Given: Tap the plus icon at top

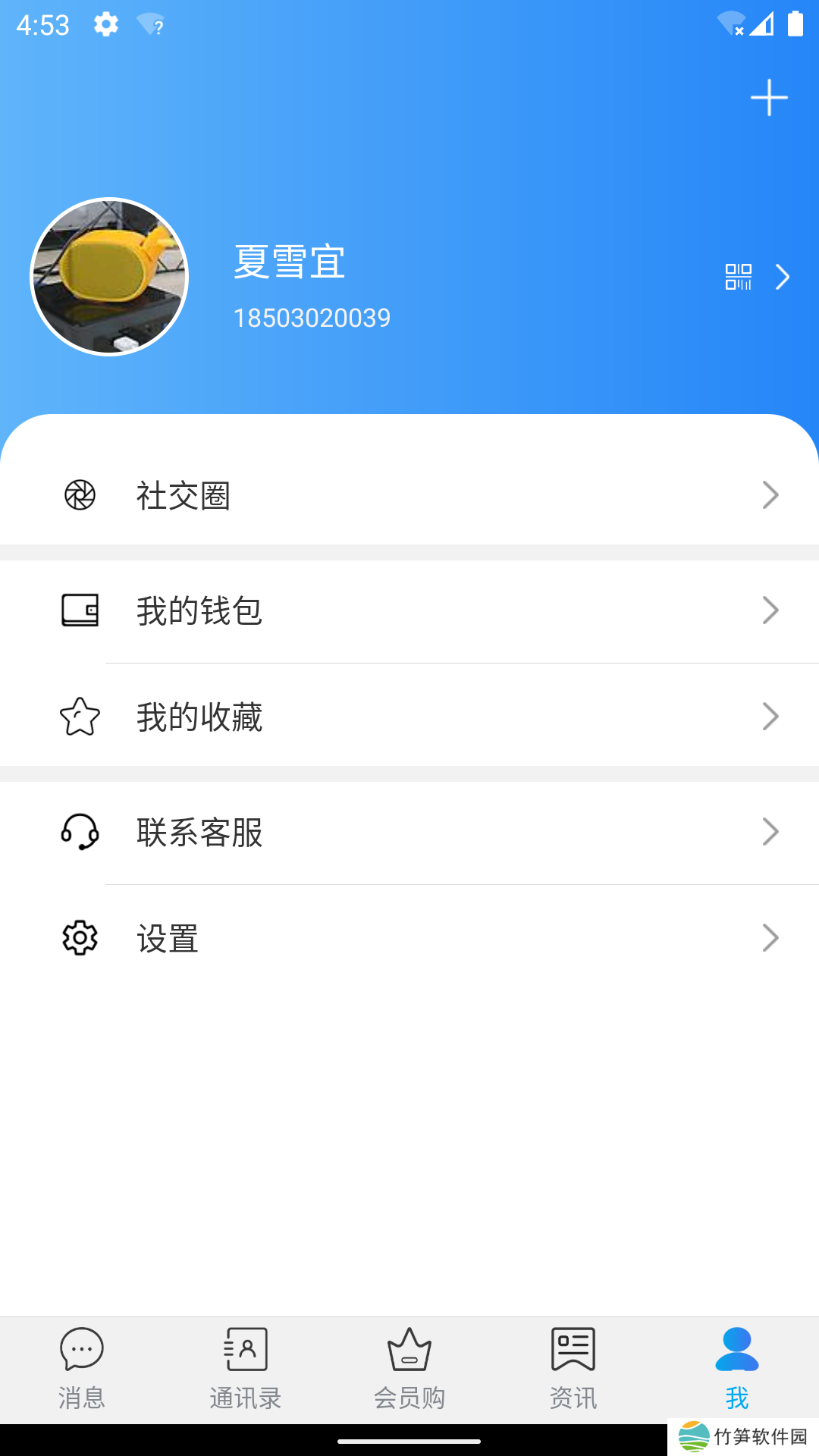Looking at the screenshot, I should pos(769,98).
